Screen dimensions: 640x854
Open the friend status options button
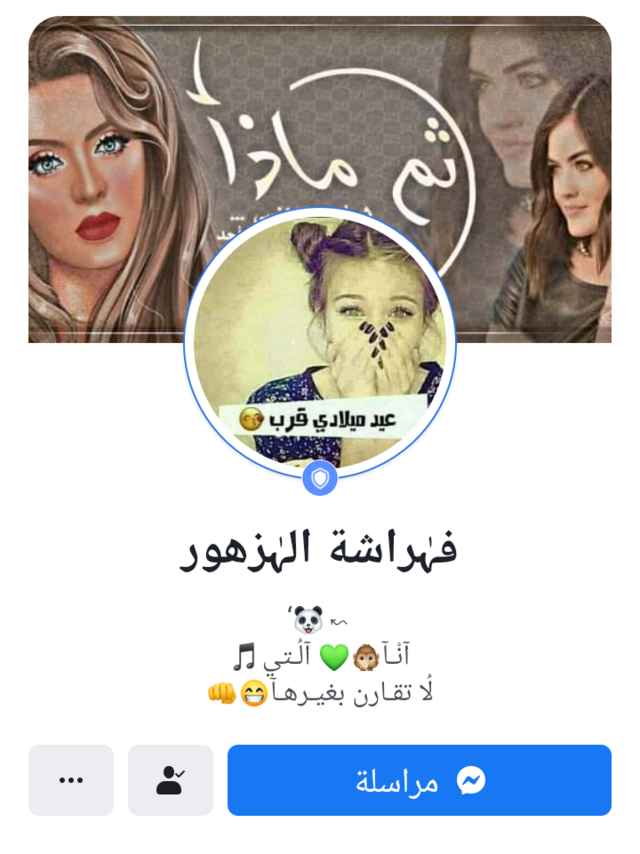click(170, 780)
